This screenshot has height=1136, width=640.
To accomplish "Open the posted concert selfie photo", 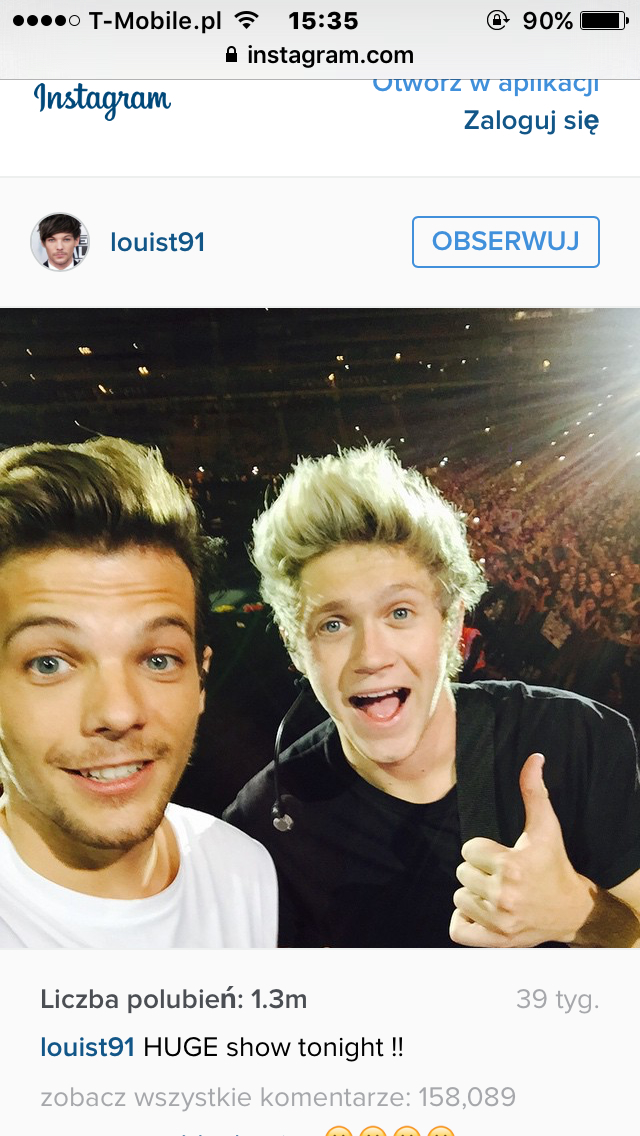I will pyautogui.click(x=320, y=628).
